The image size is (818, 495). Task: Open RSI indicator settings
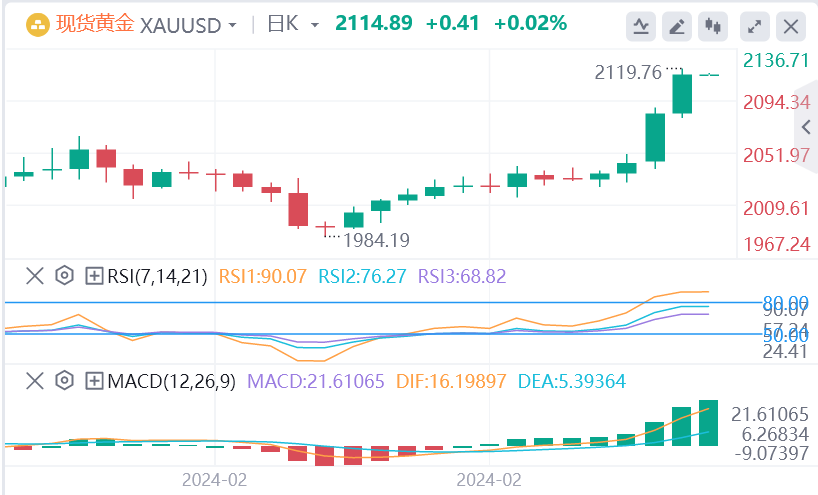(x=65, y=275)
